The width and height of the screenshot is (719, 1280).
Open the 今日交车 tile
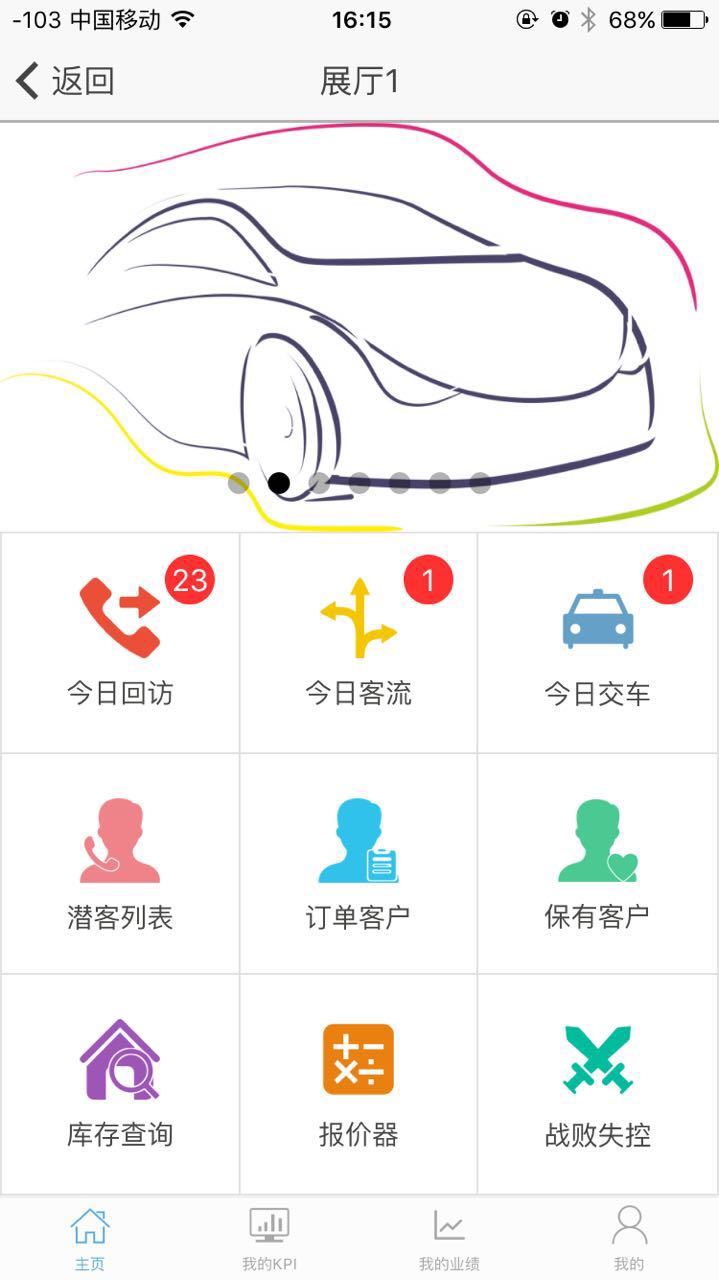click(x=597, y=642)
